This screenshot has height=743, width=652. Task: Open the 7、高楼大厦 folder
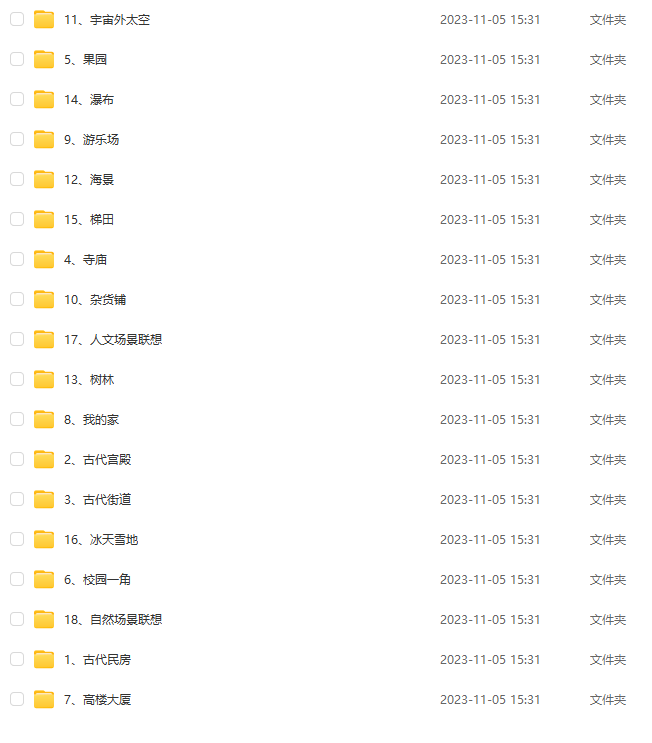[x=97, y=700]
